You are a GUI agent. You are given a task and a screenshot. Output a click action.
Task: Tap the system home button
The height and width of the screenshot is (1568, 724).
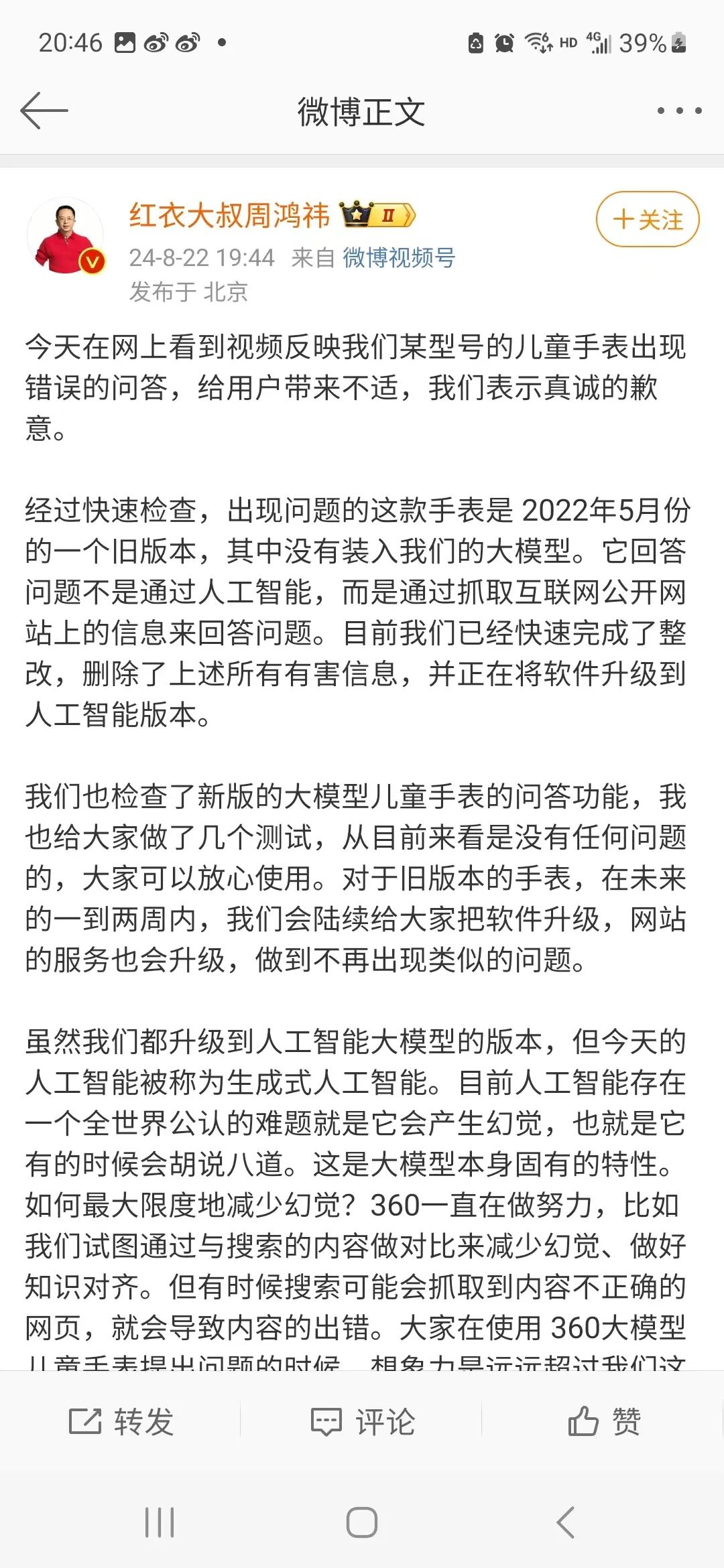pyautogui.click(x=362, y=1522)
